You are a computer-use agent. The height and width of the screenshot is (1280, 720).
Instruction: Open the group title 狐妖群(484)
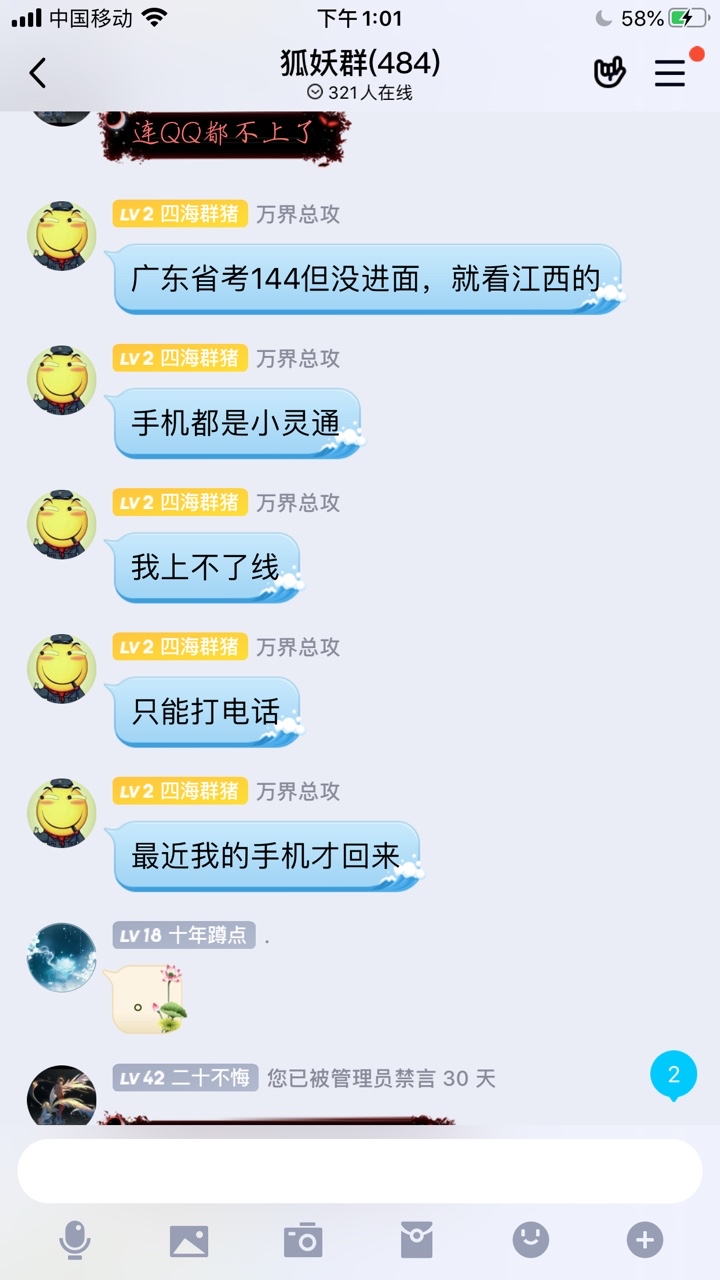[x=360, y=63]
